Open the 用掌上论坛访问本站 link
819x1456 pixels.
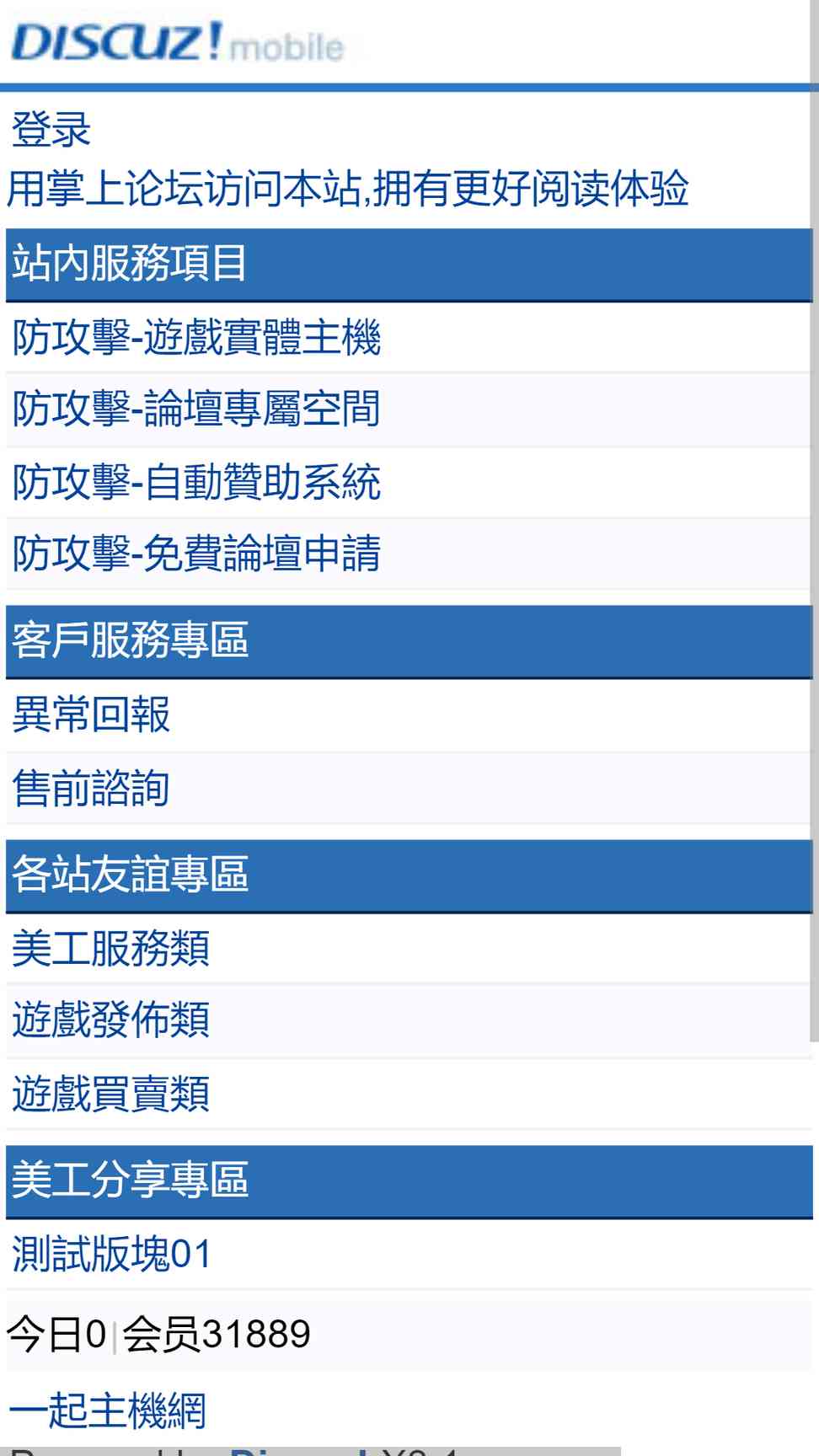point(348,188)
